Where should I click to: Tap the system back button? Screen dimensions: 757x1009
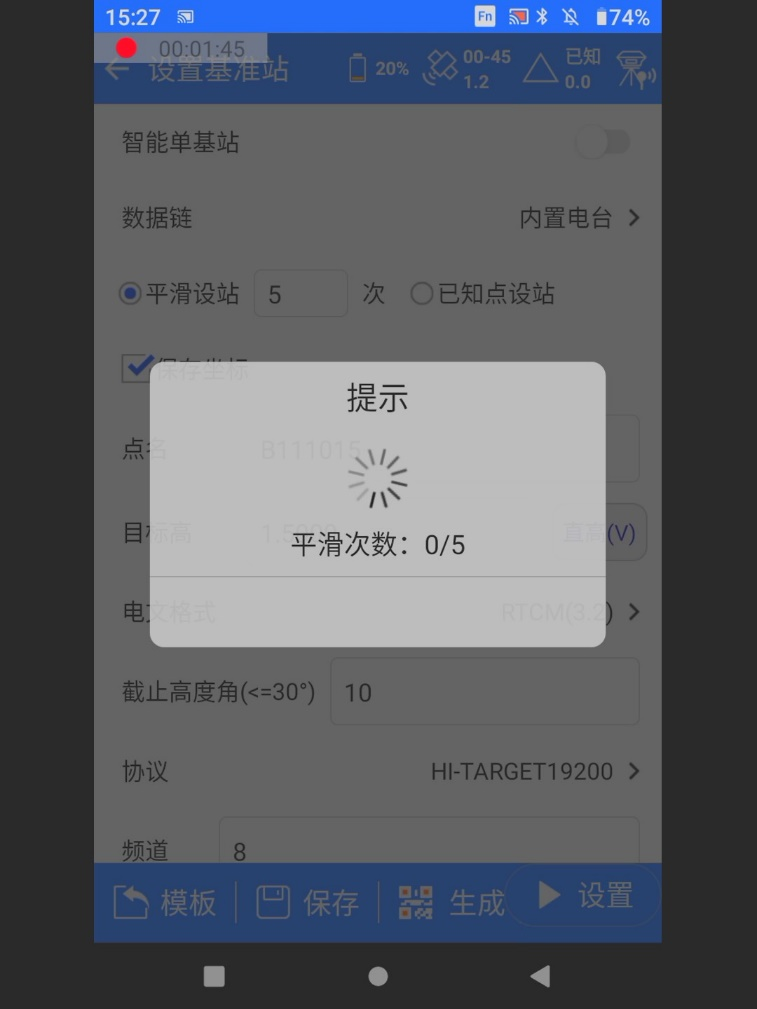click(540, 976)
